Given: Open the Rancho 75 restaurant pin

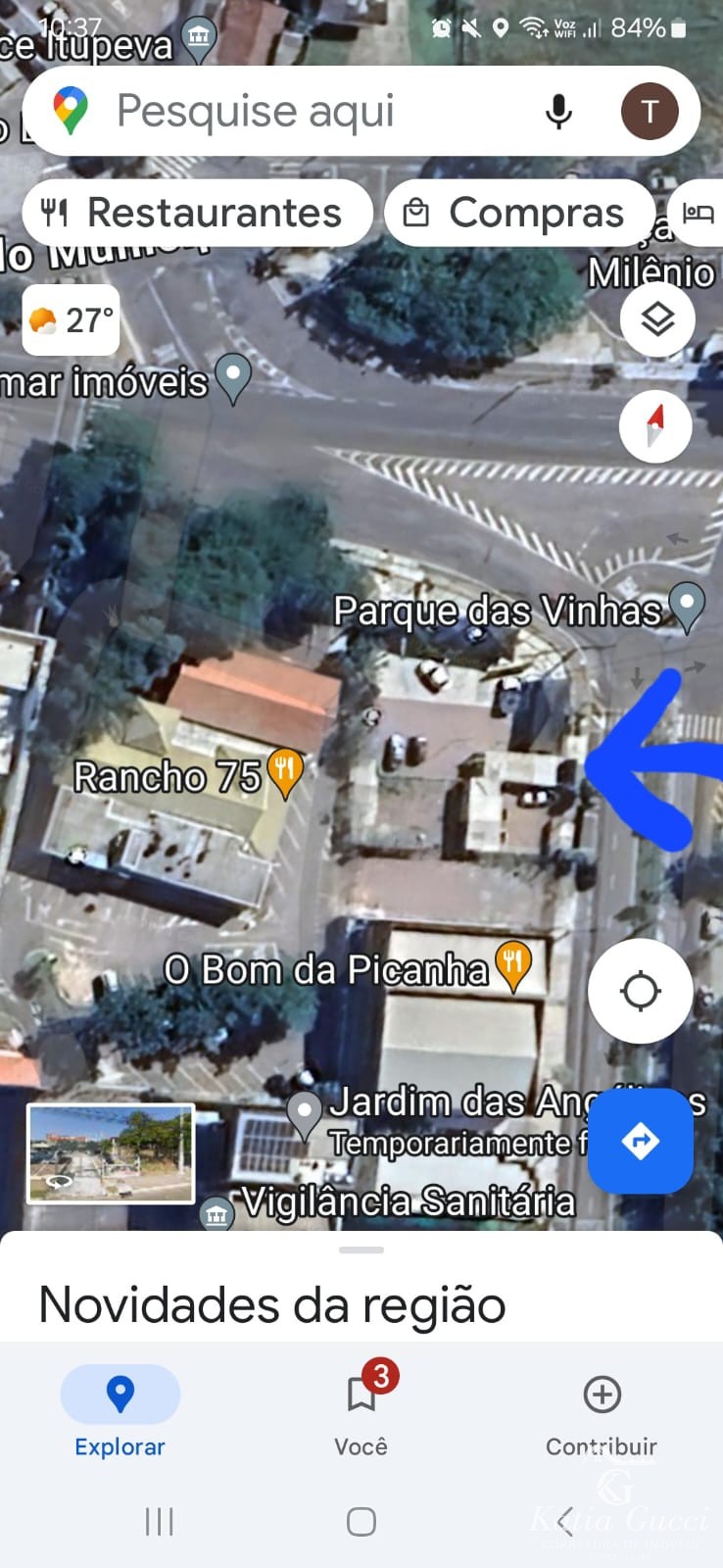Looking at the screenshot, I should (x=285, y=774).
